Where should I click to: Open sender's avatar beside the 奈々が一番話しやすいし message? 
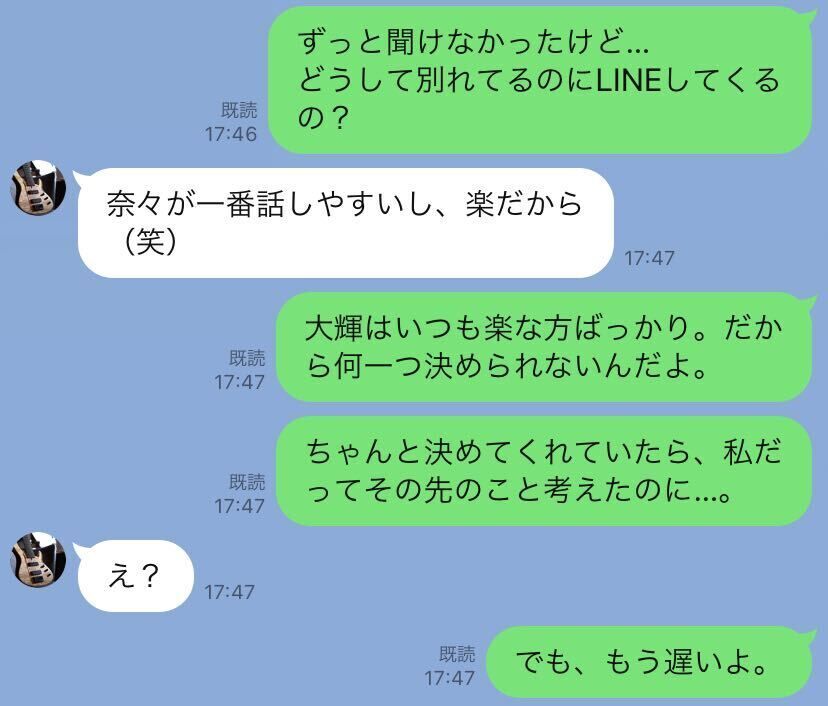[x=38, y=187]
